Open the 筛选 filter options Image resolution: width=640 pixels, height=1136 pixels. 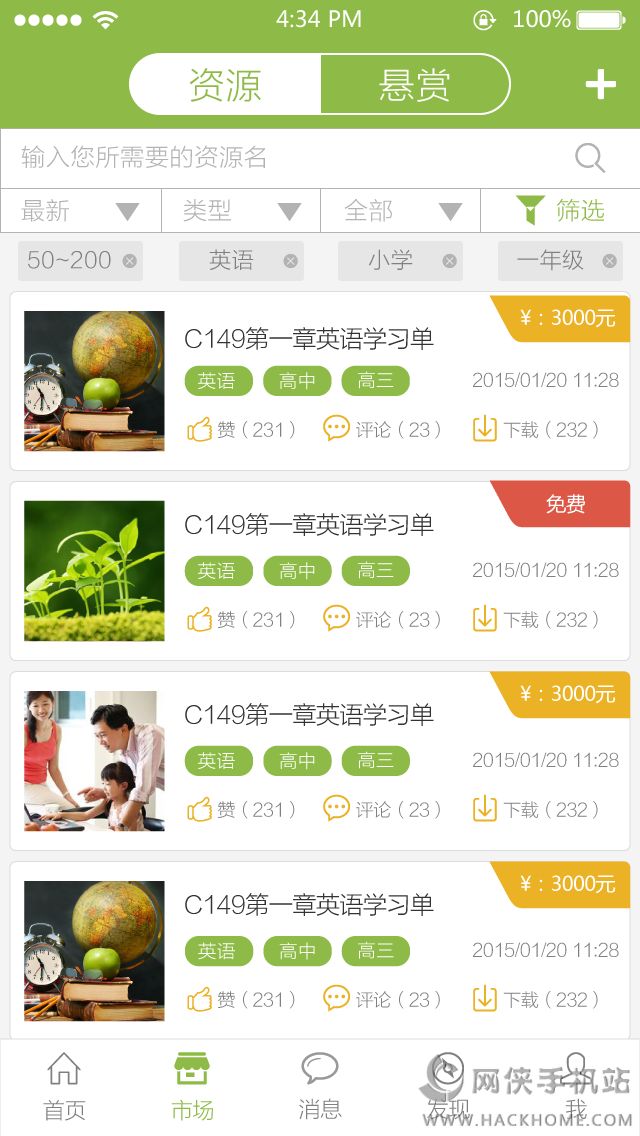pos(560,211)
